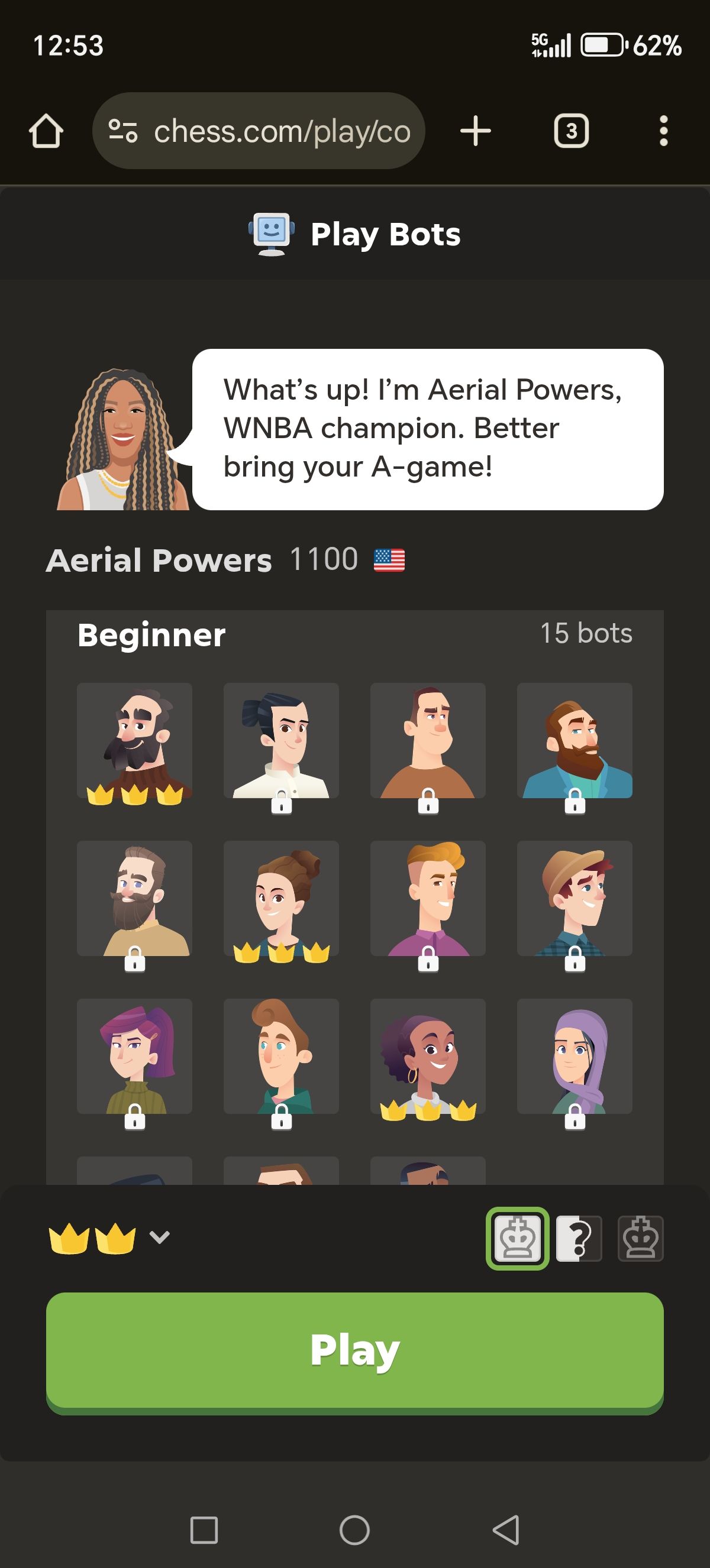Screen dimensions: 710x1568
Task: Open the browser's three-dot menu
Action: click(x=663, y=131)
